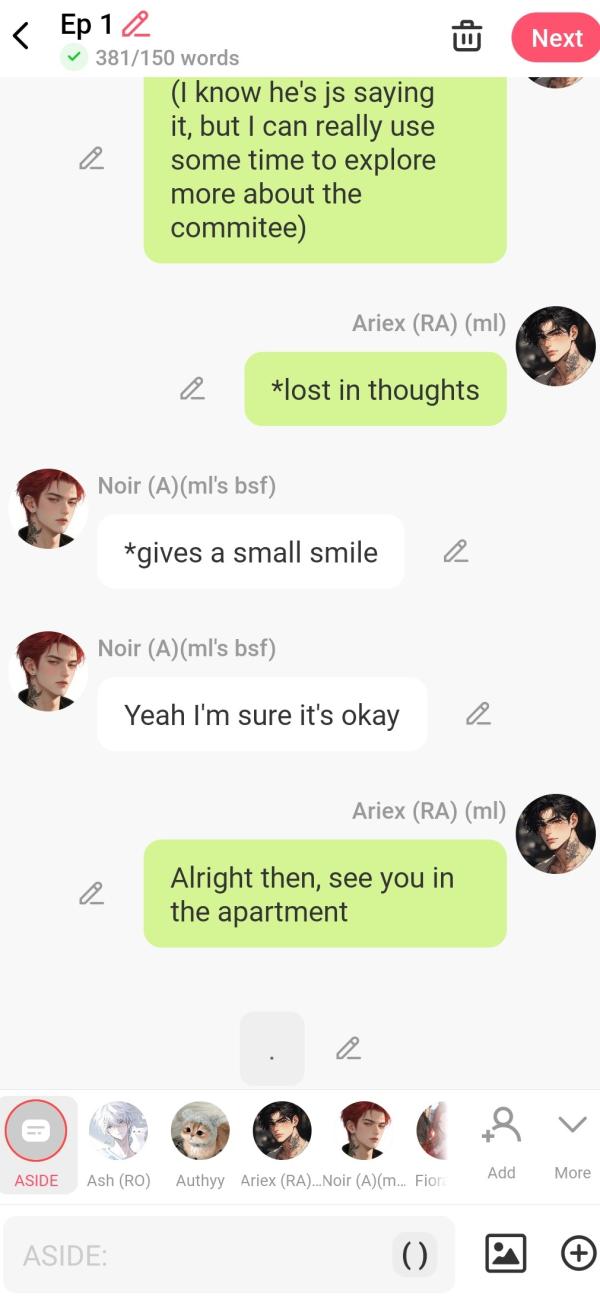The width and height of the screenshot is (600, 1300).
Task: Insert parentheses into the message
Action: click(414, 1254)
